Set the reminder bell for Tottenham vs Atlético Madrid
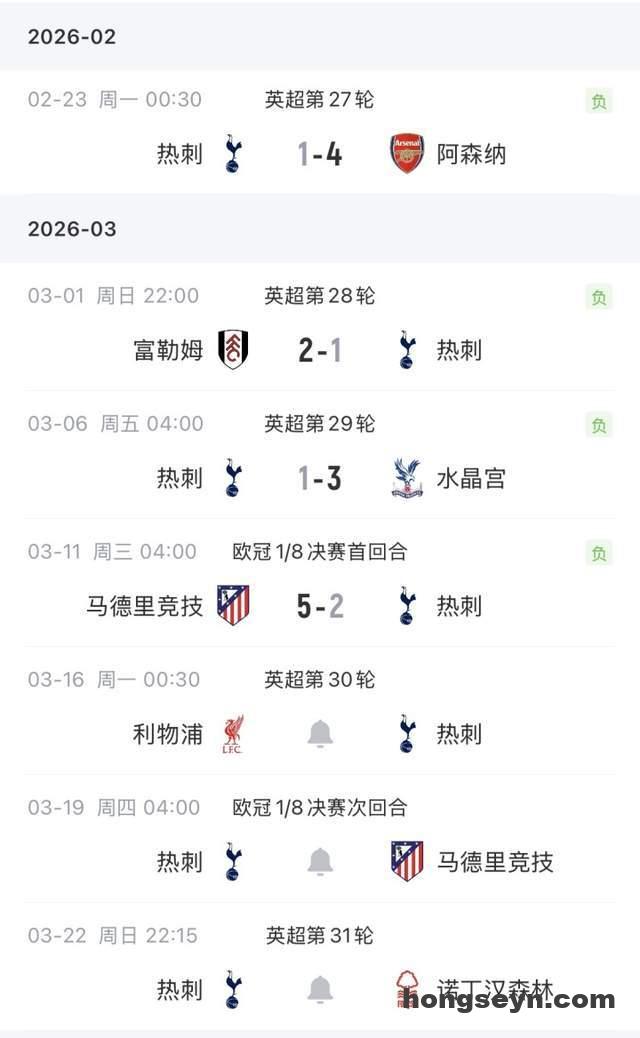 pos(320,862)
